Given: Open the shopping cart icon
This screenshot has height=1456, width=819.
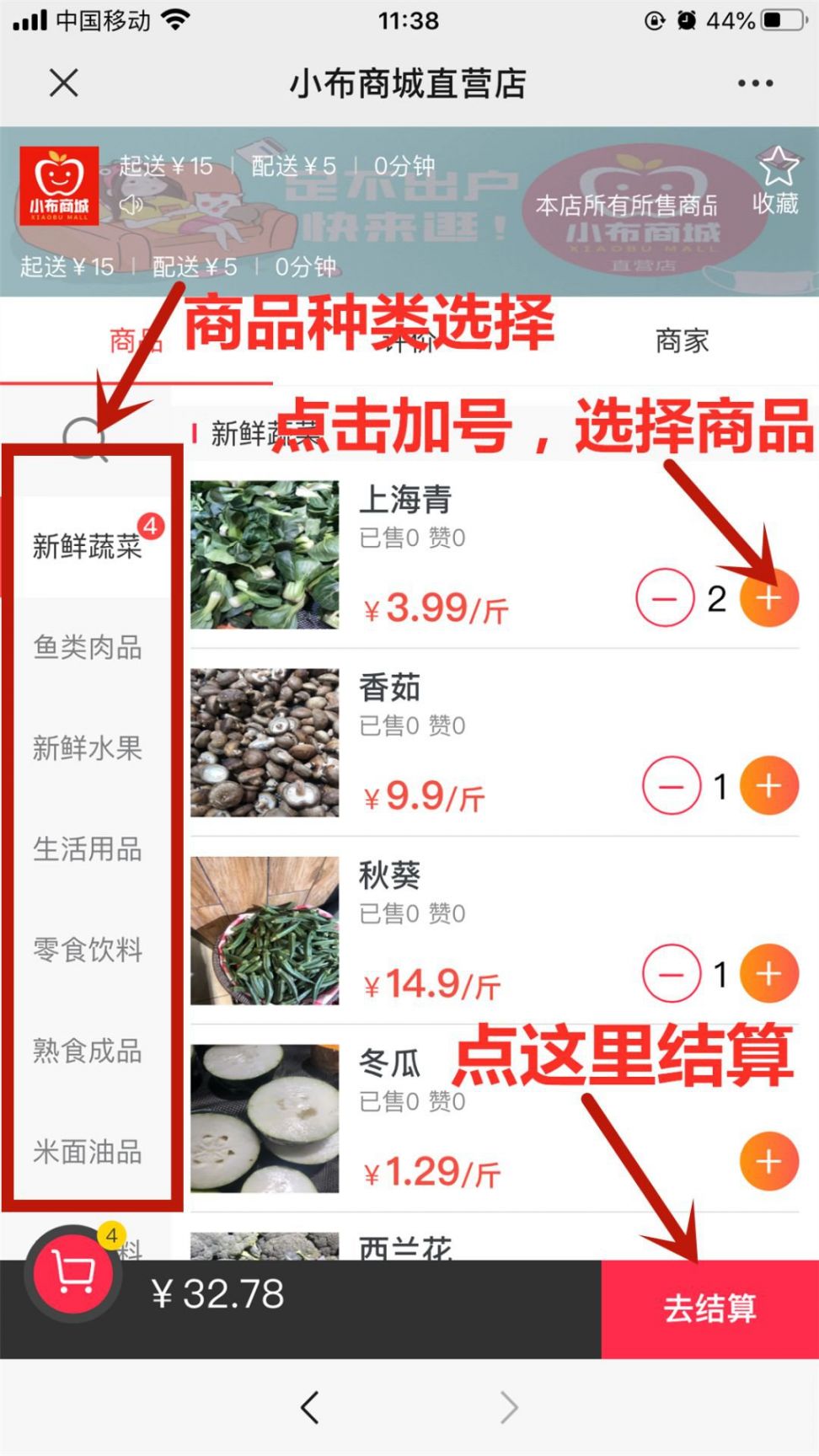Looking at the screenshot, I should (74, 1272).
